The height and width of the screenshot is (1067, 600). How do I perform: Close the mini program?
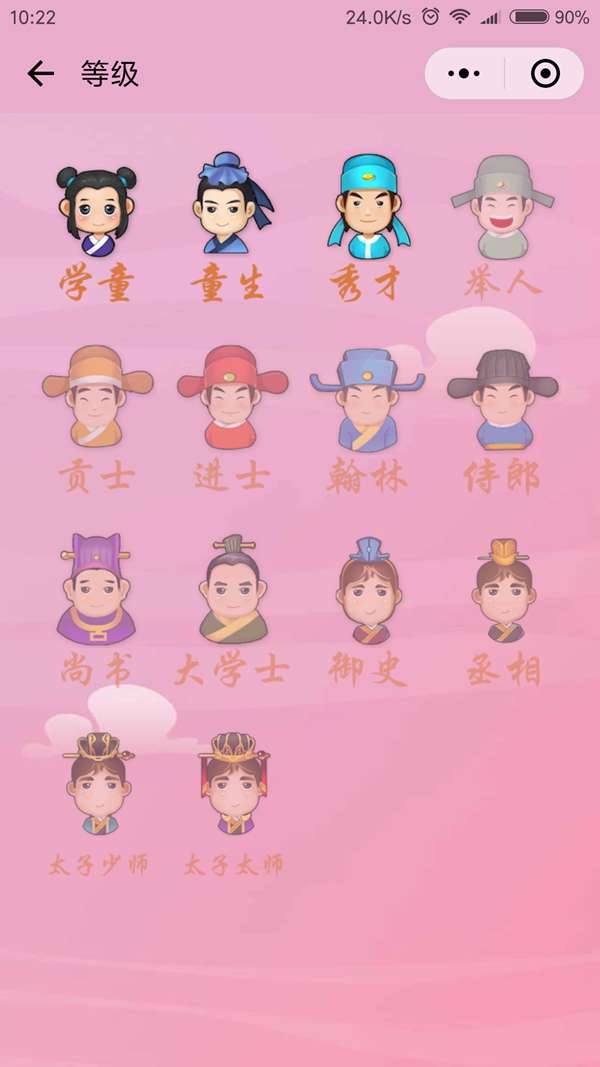[x=545, y=73]
